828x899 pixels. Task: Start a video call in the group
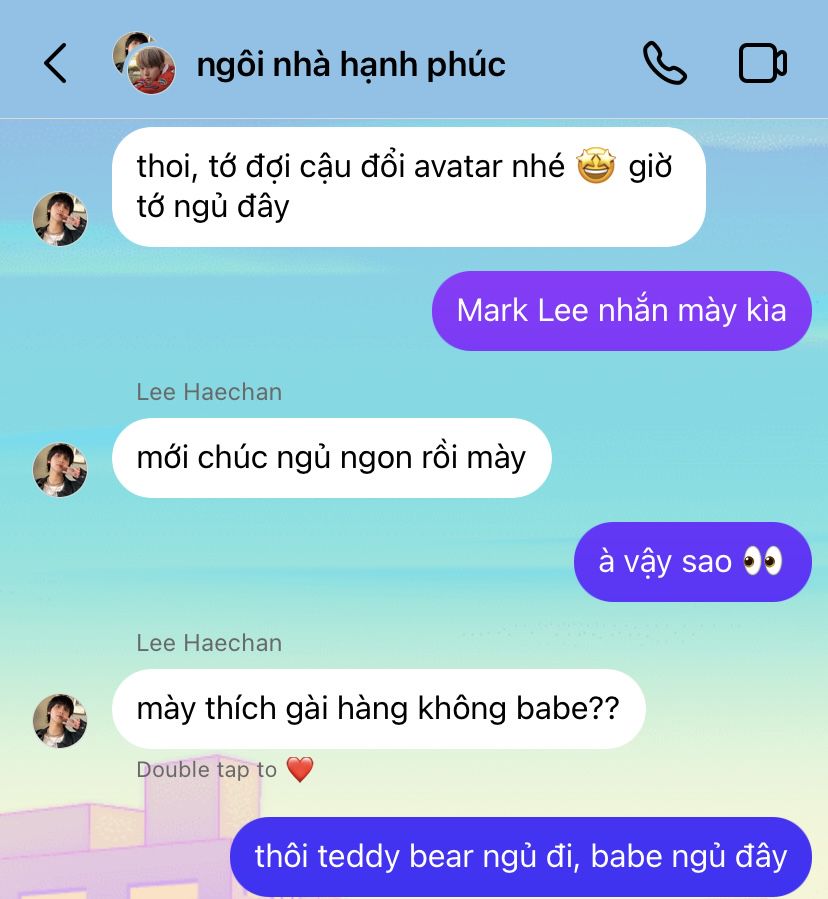pyautogui.click(x=762, y=63)
